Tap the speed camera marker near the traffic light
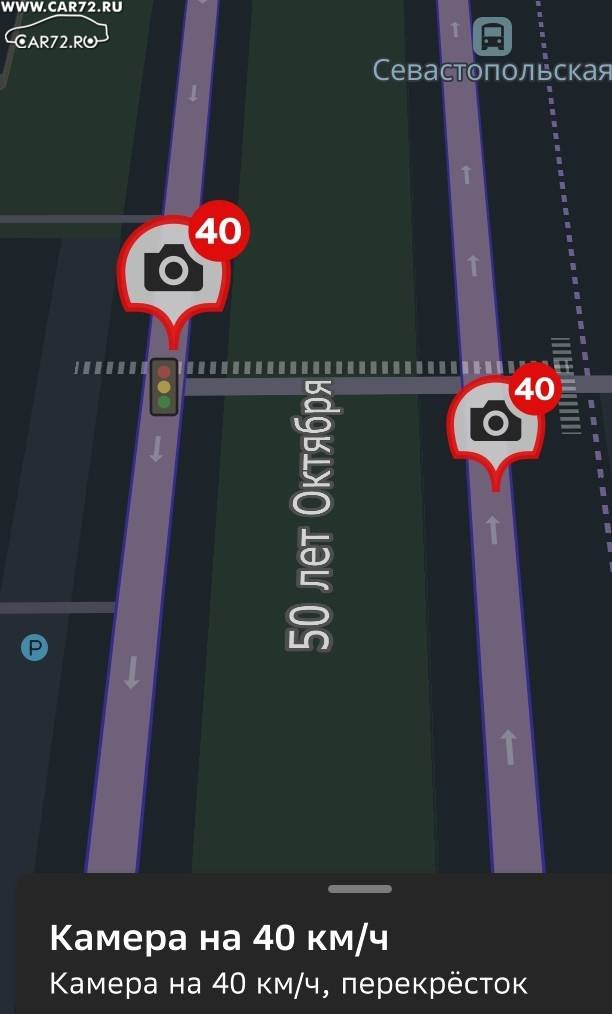The width and height of the screenshot is (612, 1014). (x=174, y=268)
